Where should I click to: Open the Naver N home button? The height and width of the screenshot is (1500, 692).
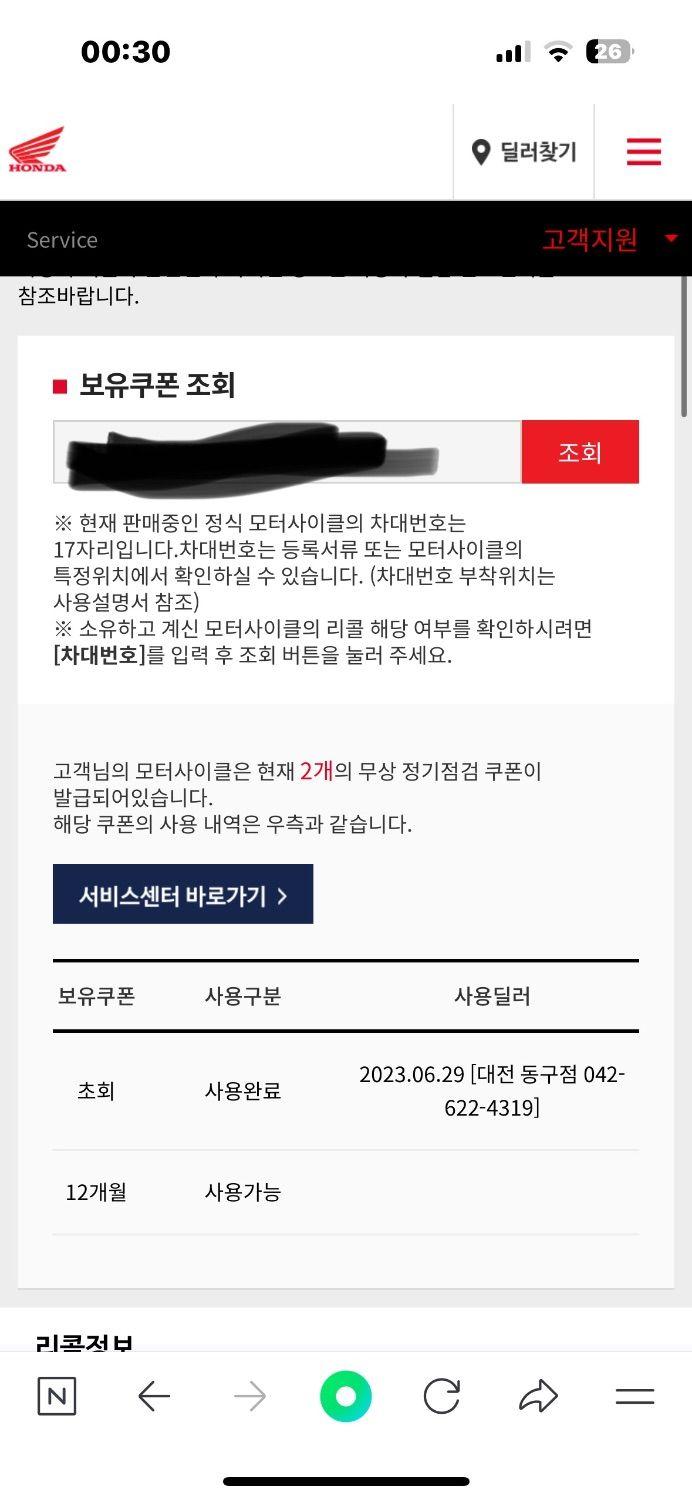click(57, 1397)
